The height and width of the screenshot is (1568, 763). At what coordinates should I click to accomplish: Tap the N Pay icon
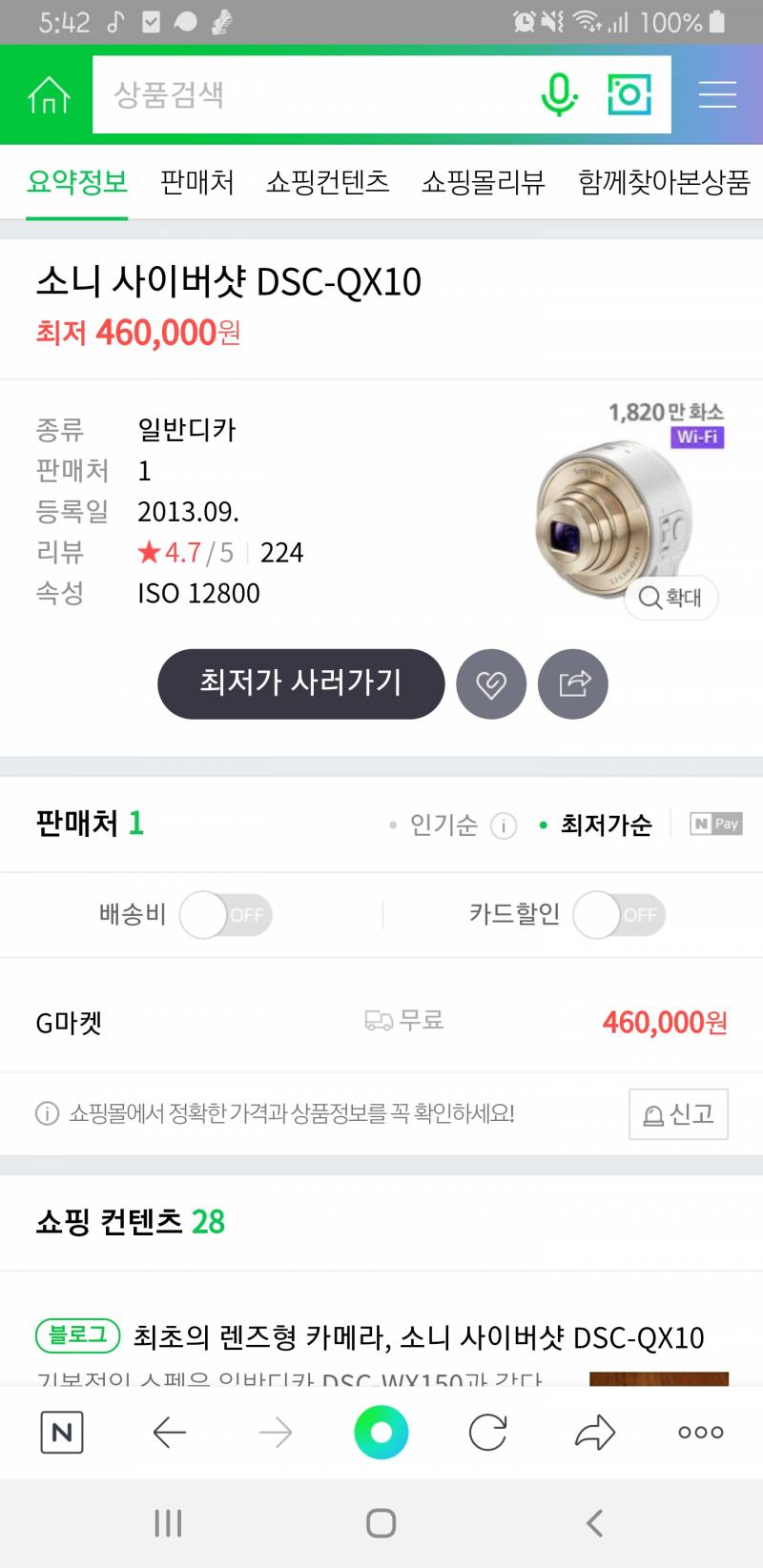(715, 824)
